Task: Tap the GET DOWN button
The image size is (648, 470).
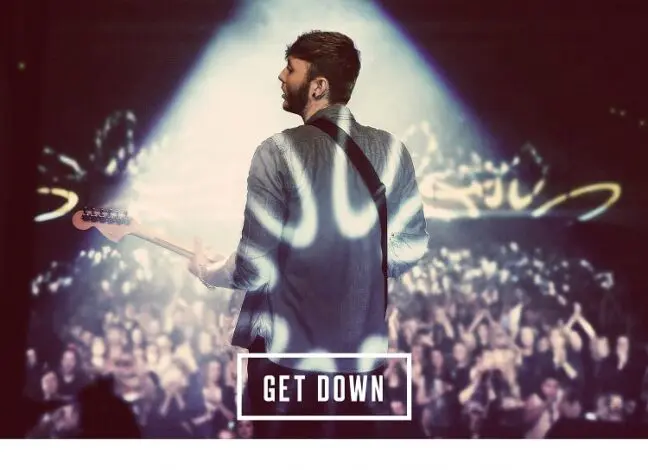Action: pyautogui.click(x=324, y=387)
